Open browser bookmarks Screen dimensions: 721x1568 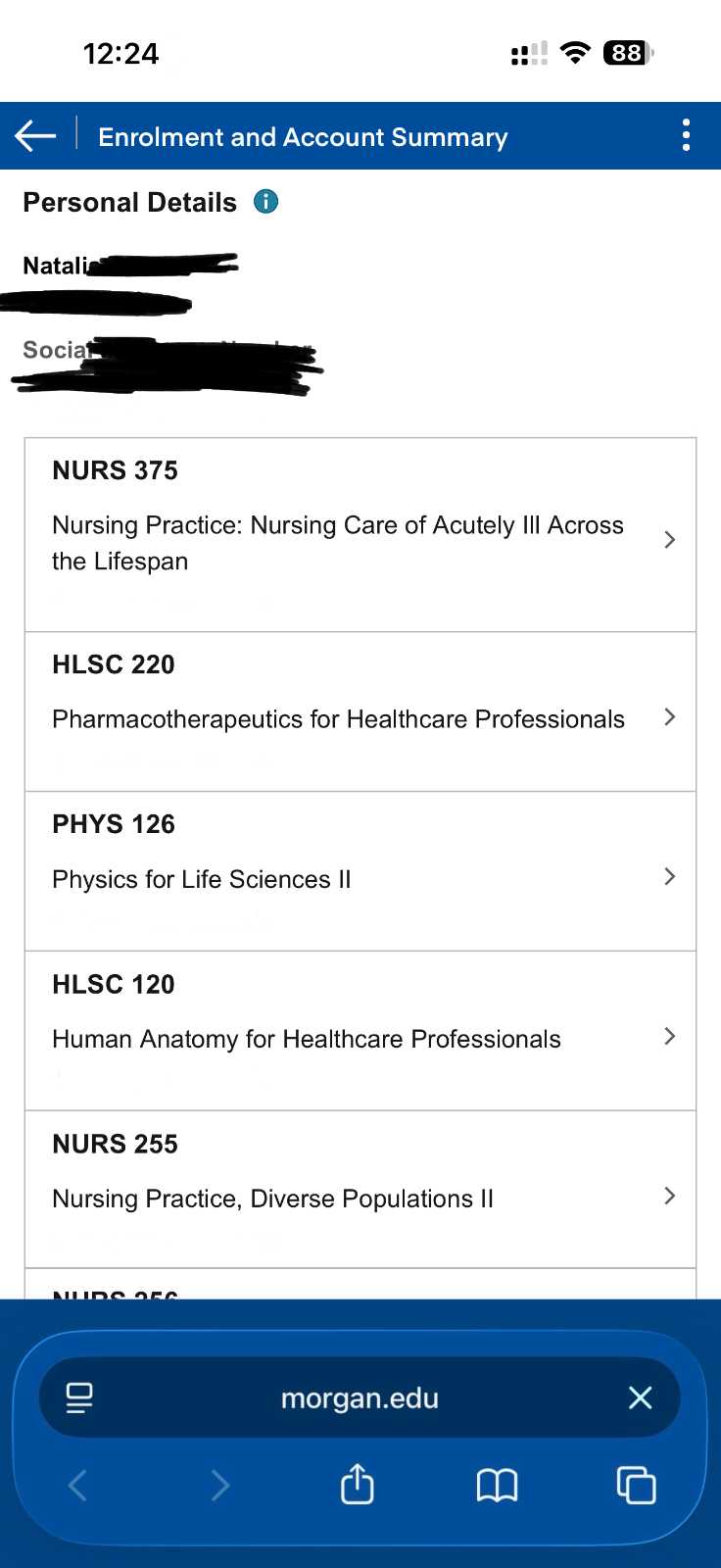tap(497, 1486)
